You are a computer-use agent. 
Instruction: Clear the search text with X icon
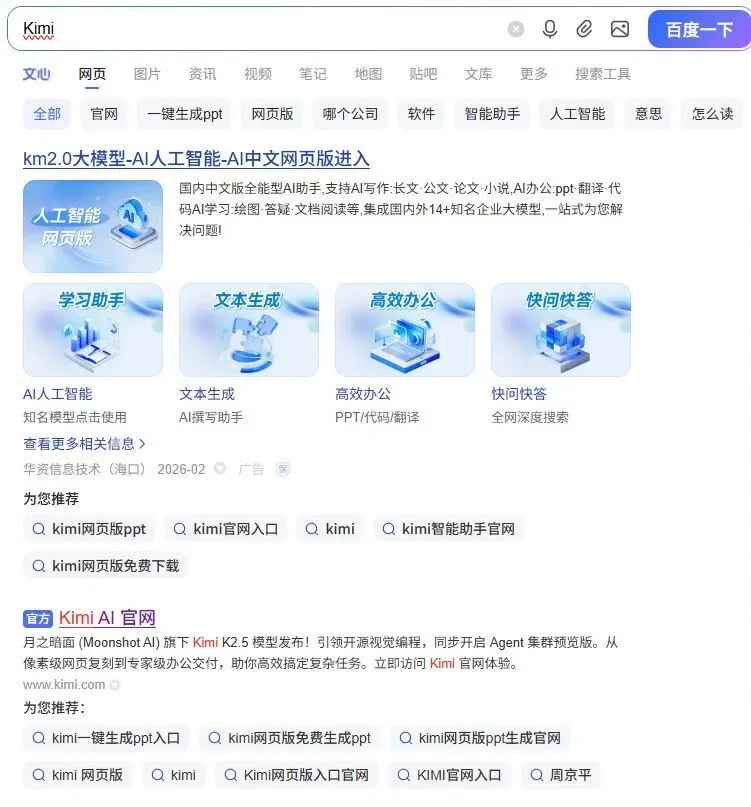tap(516, 29)
